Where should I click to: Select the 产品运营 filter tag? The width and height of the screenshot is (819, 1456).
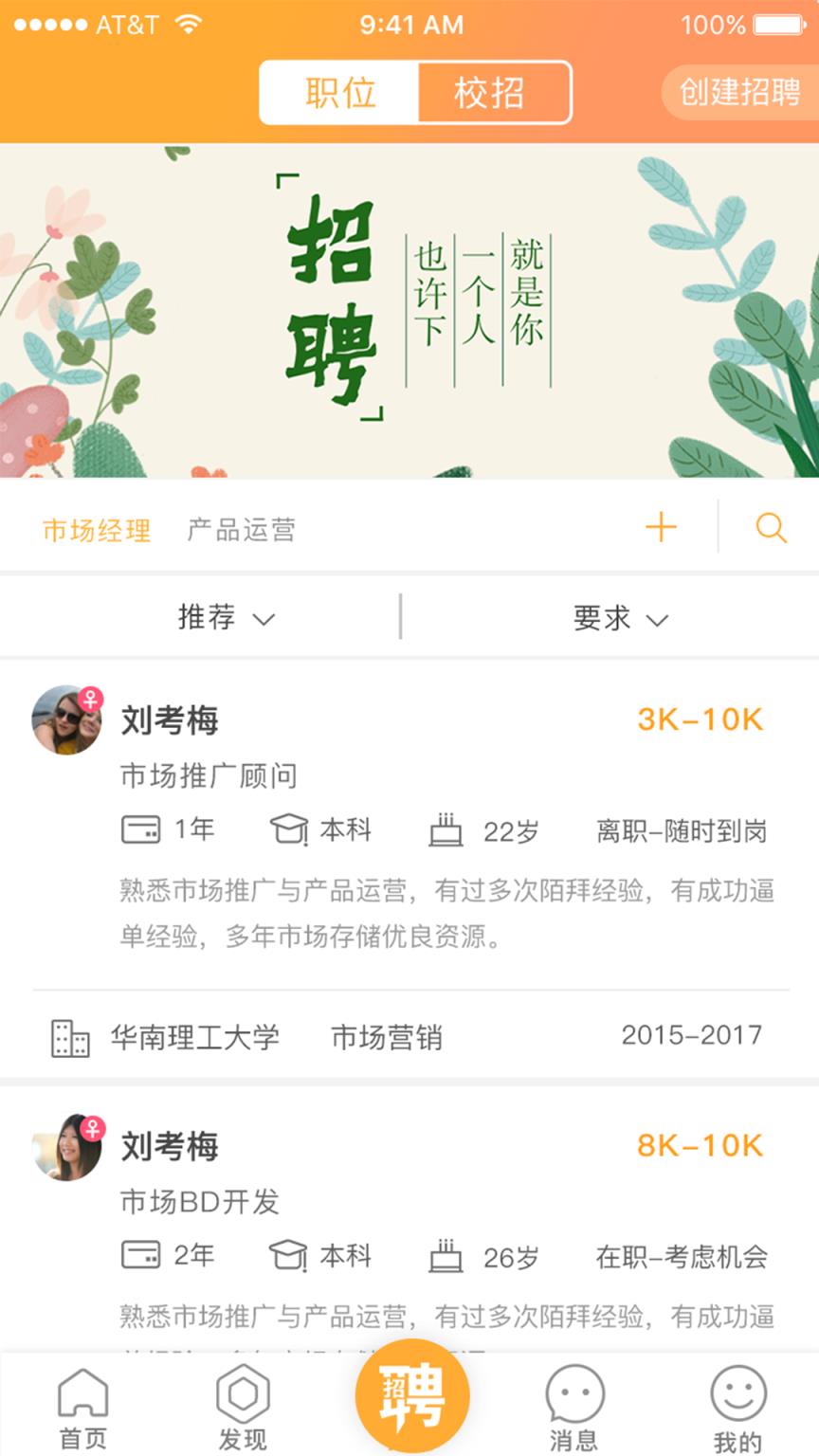point(241,530)
